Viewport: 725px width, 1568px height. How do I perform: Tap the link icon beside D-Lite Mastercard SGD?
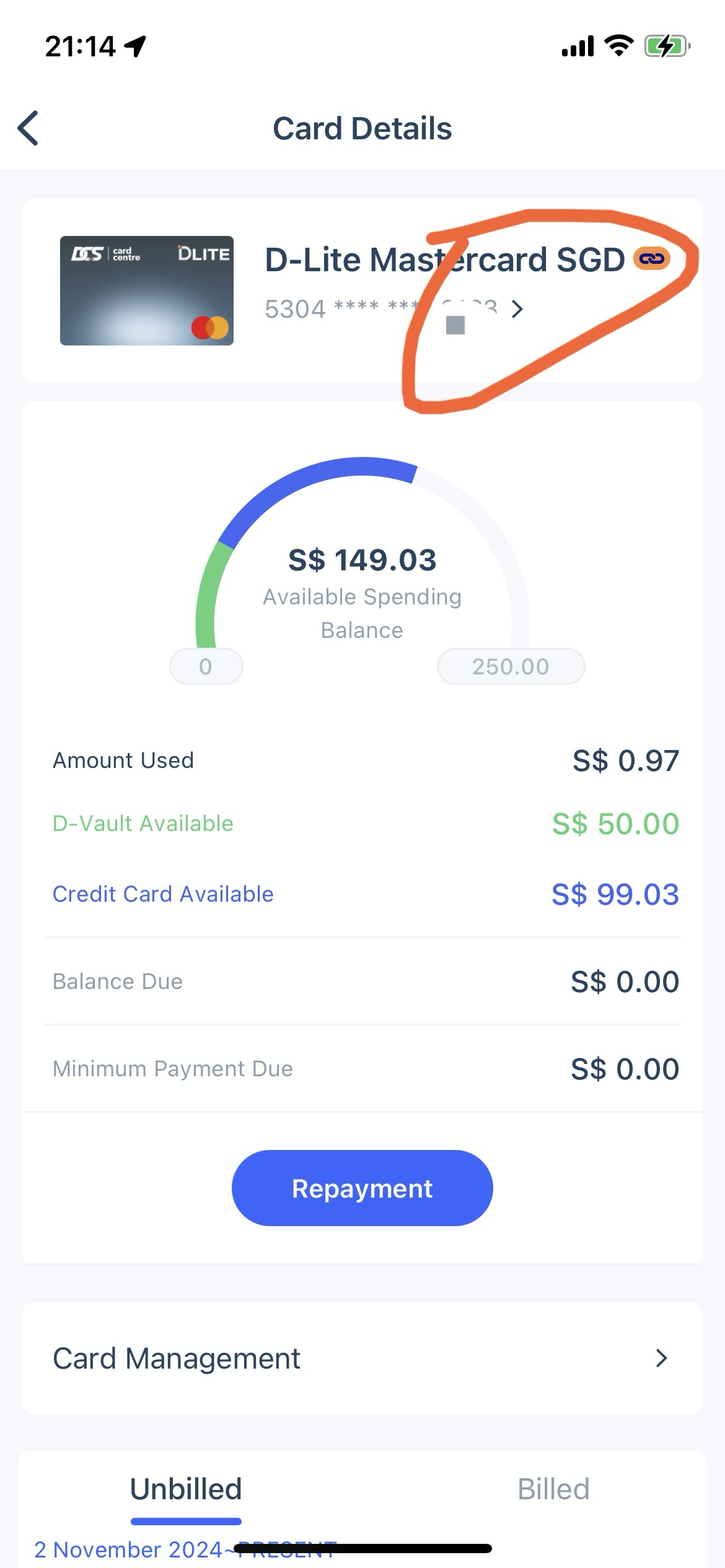pyautogui.click(x=651, y=258)
